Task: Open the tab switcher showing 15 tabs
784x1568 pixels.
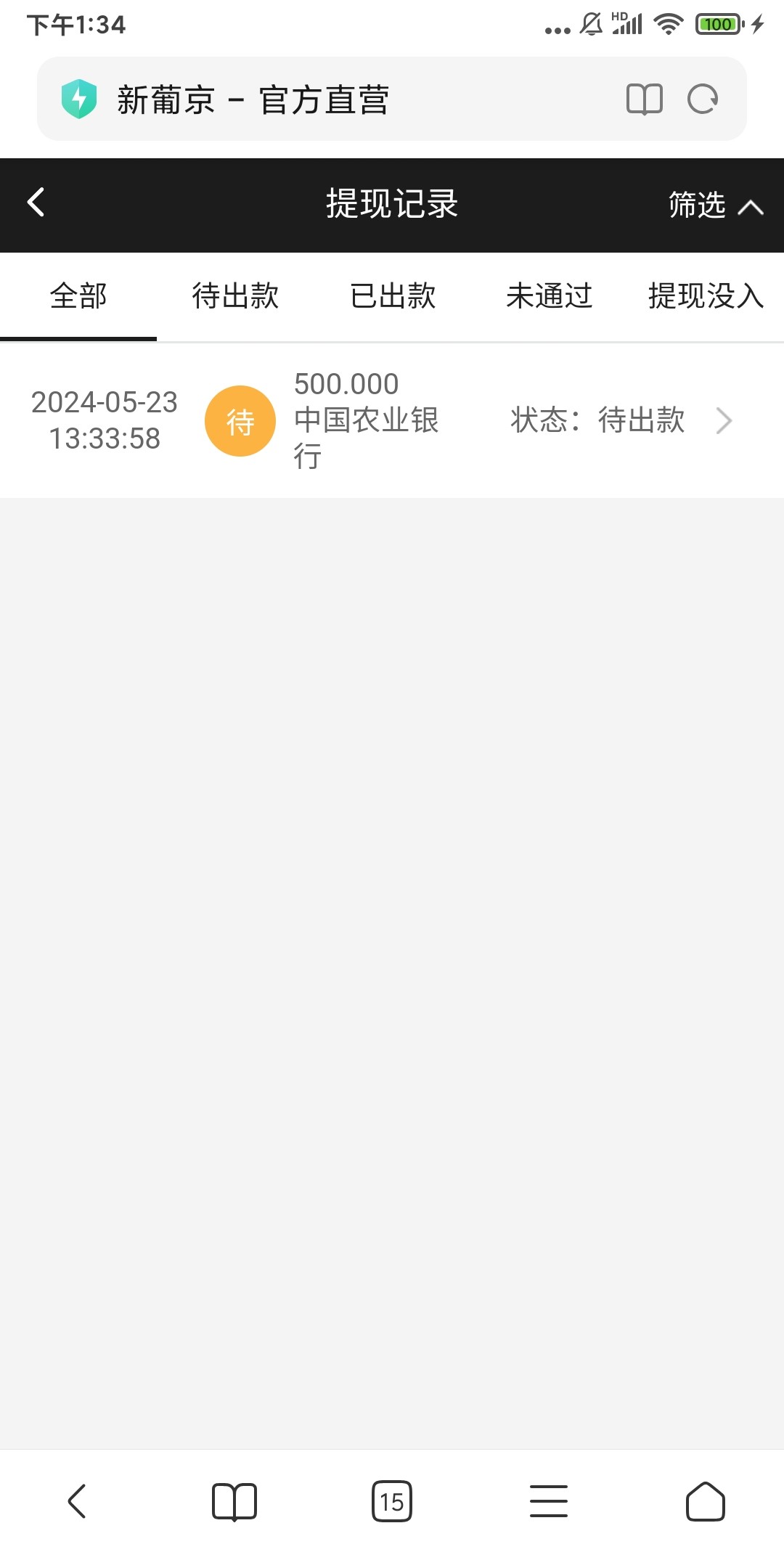Action: click(392, 1501)
